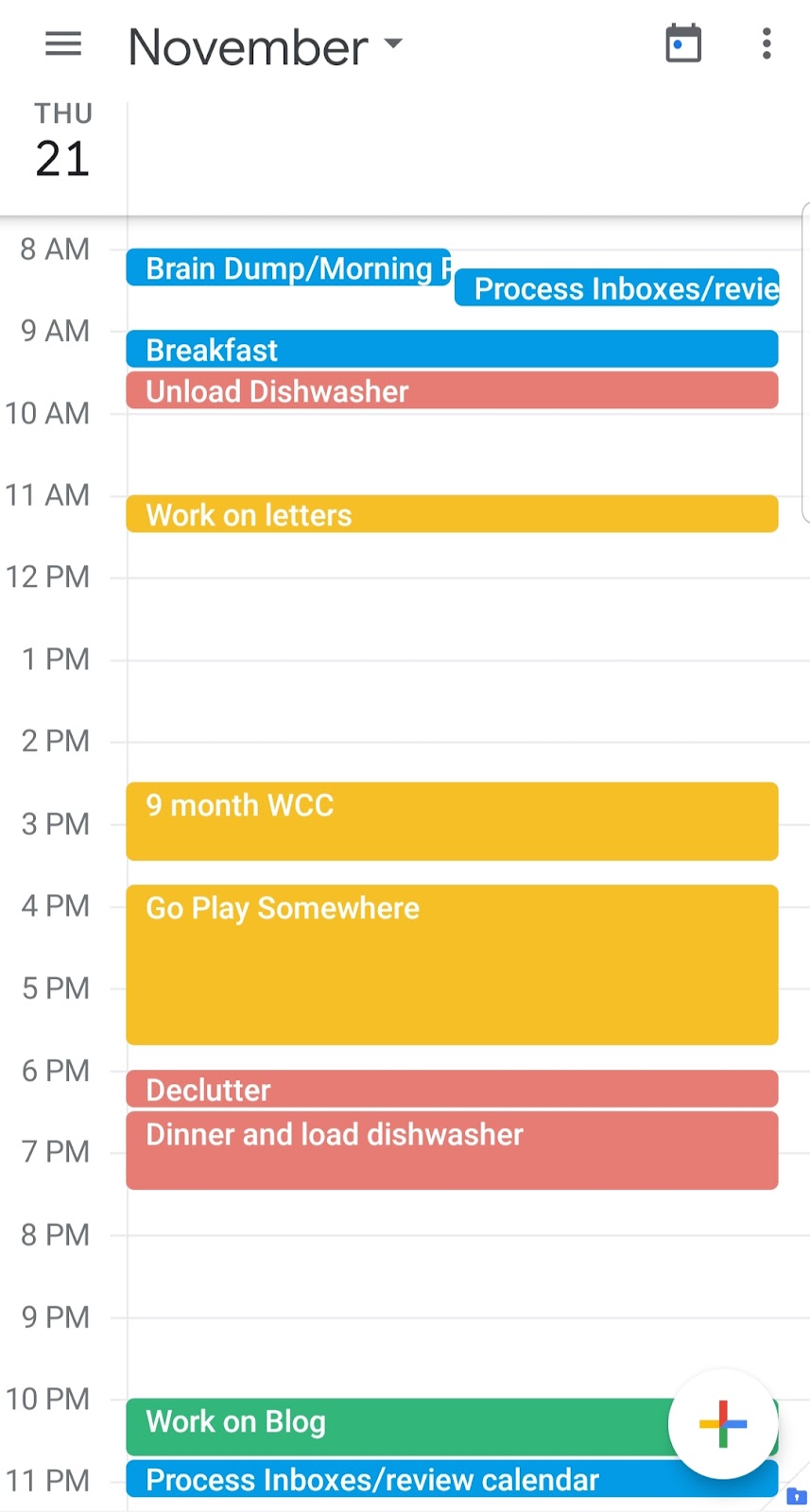Open the Brain Dump/Morning event

pos(287,268)
